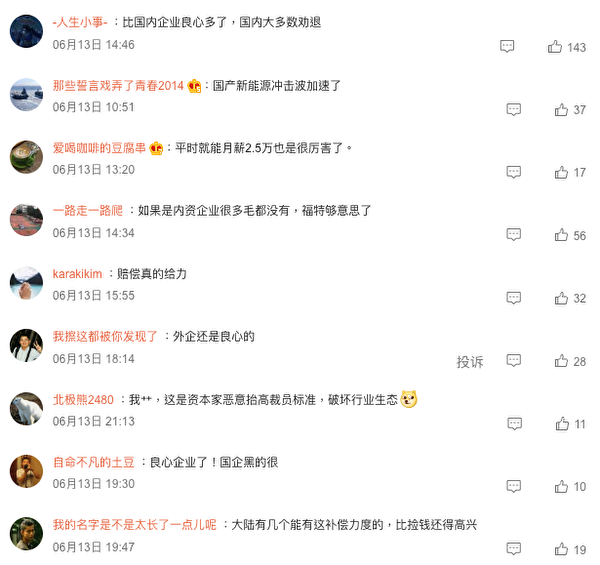This screenshot has height=565, width=600.
Task: Reply to the comment by -人生小事-
Action: 508,47
